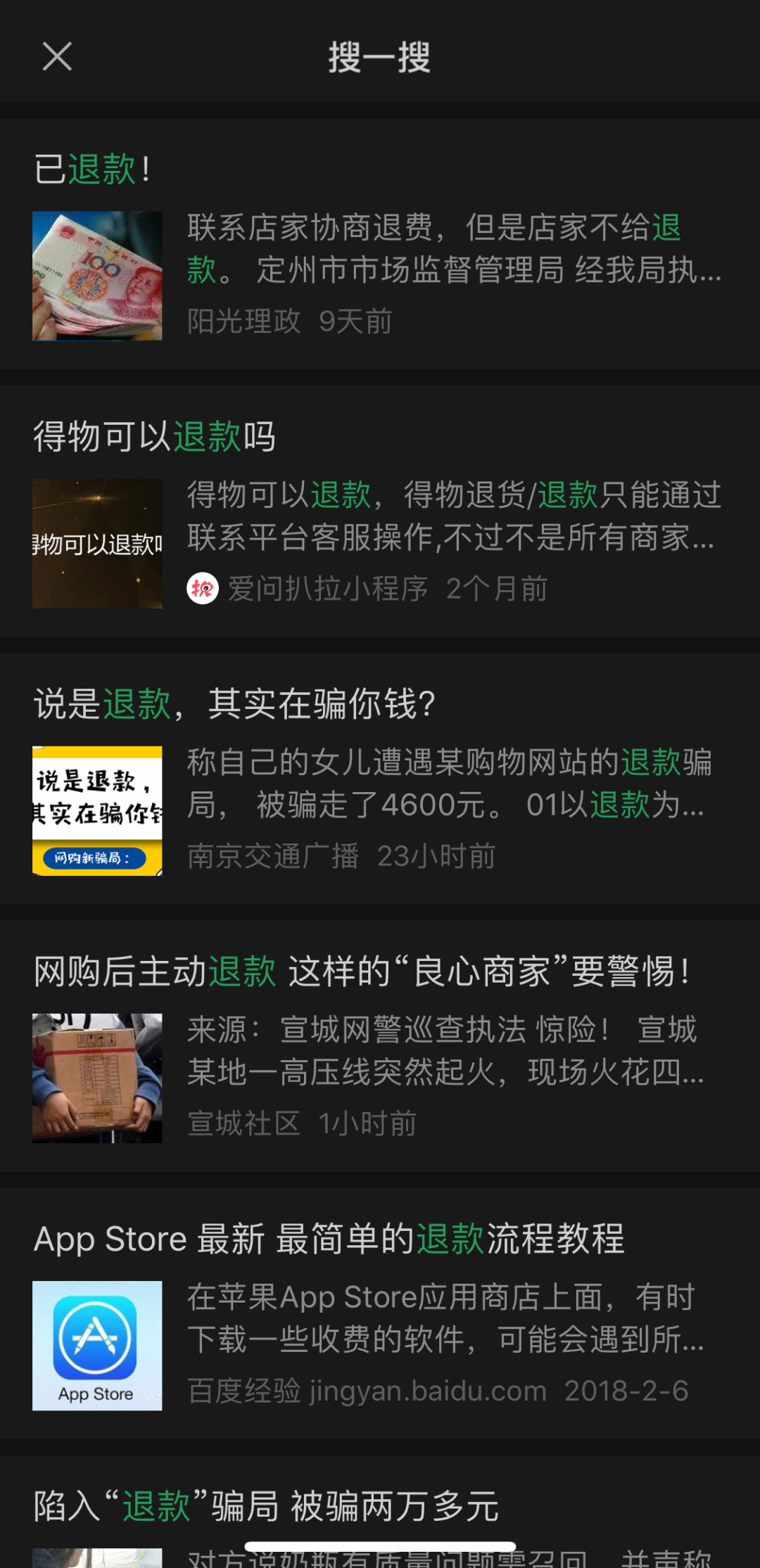Screen dimensions: 760x1568
Task: Open the 得物可以退款吗 search result
Action: click(380, 510)
